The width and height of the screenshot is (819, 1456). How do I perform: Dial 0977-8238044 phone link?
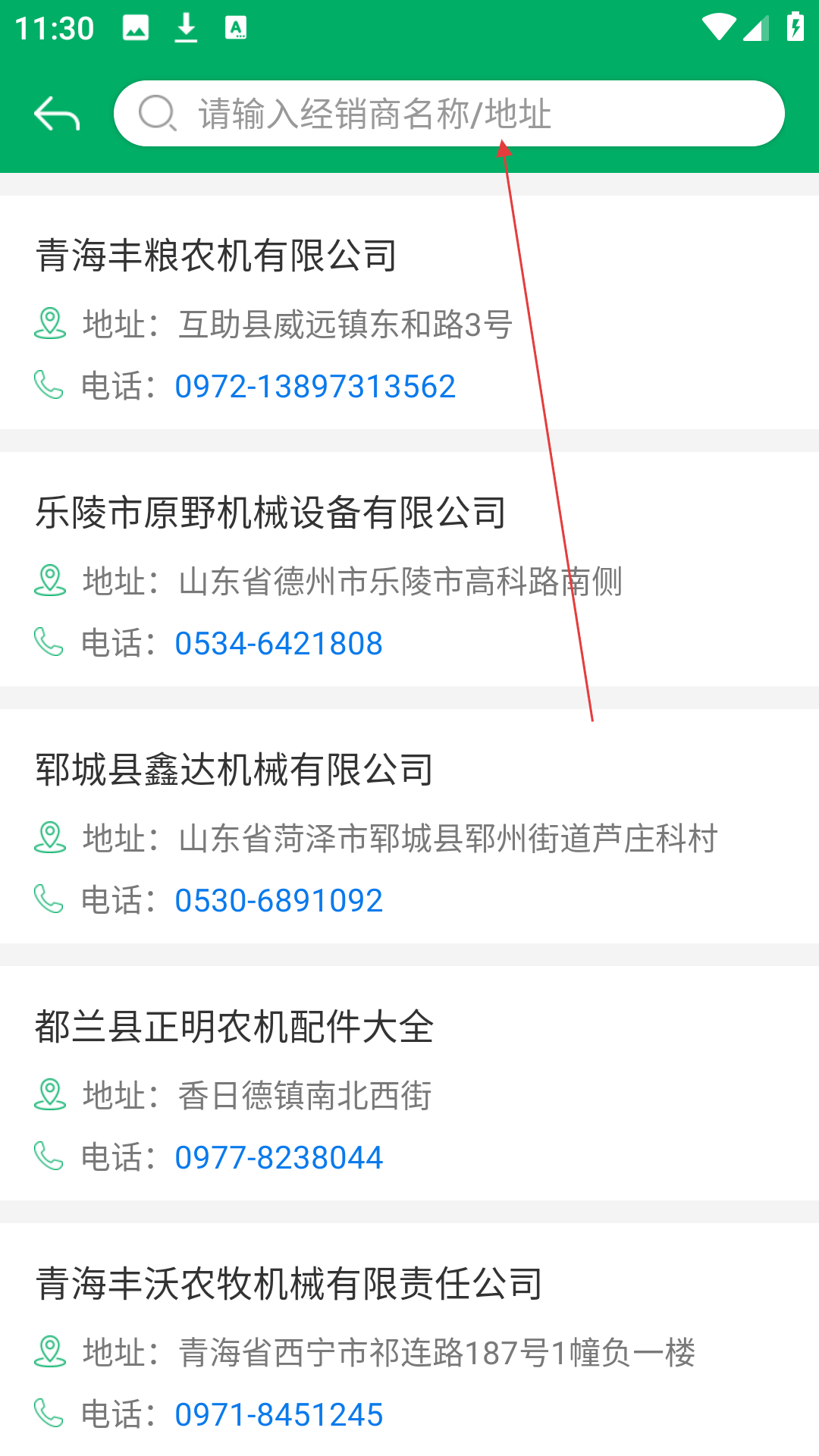(x=278, y=1158)
